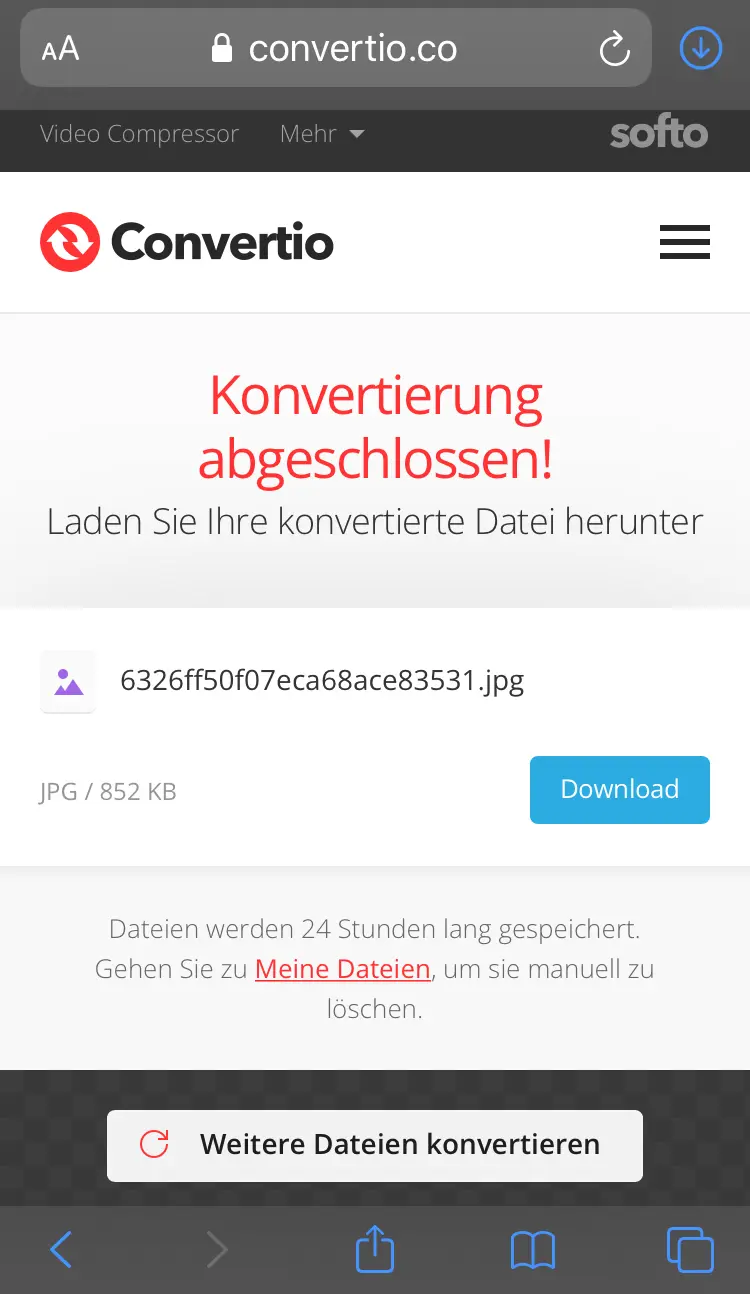Open the softo site link
750x1294 pixels.
(659, 134)
